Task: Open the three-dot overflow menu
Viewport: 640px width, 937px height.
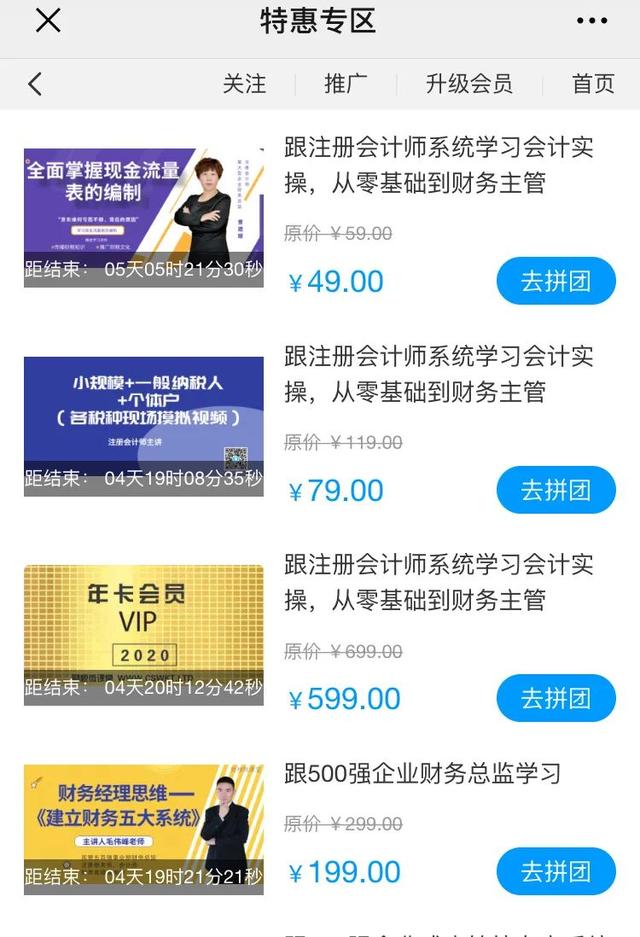Action: click(x=591, y=21)
